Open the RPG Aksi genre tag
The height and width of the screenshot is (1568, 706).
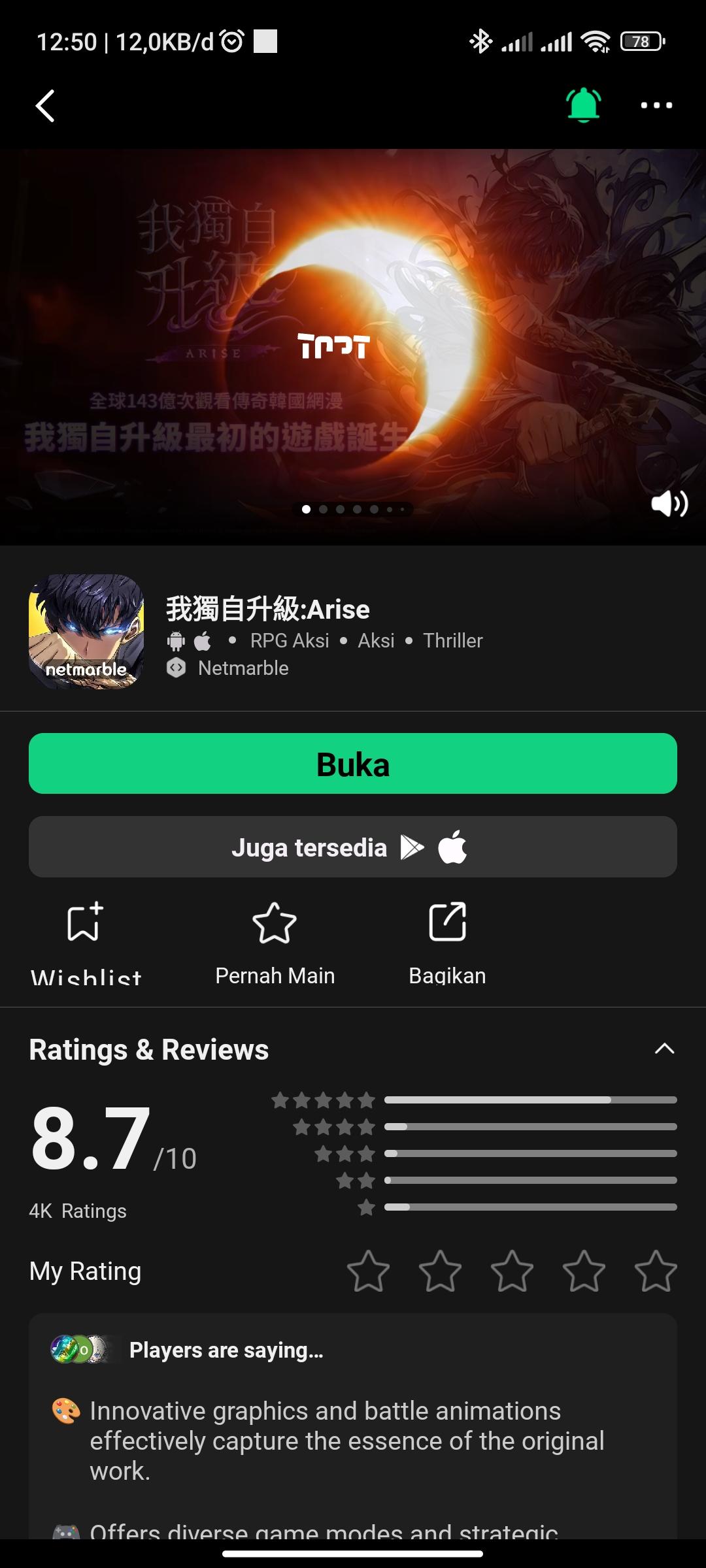290,640
